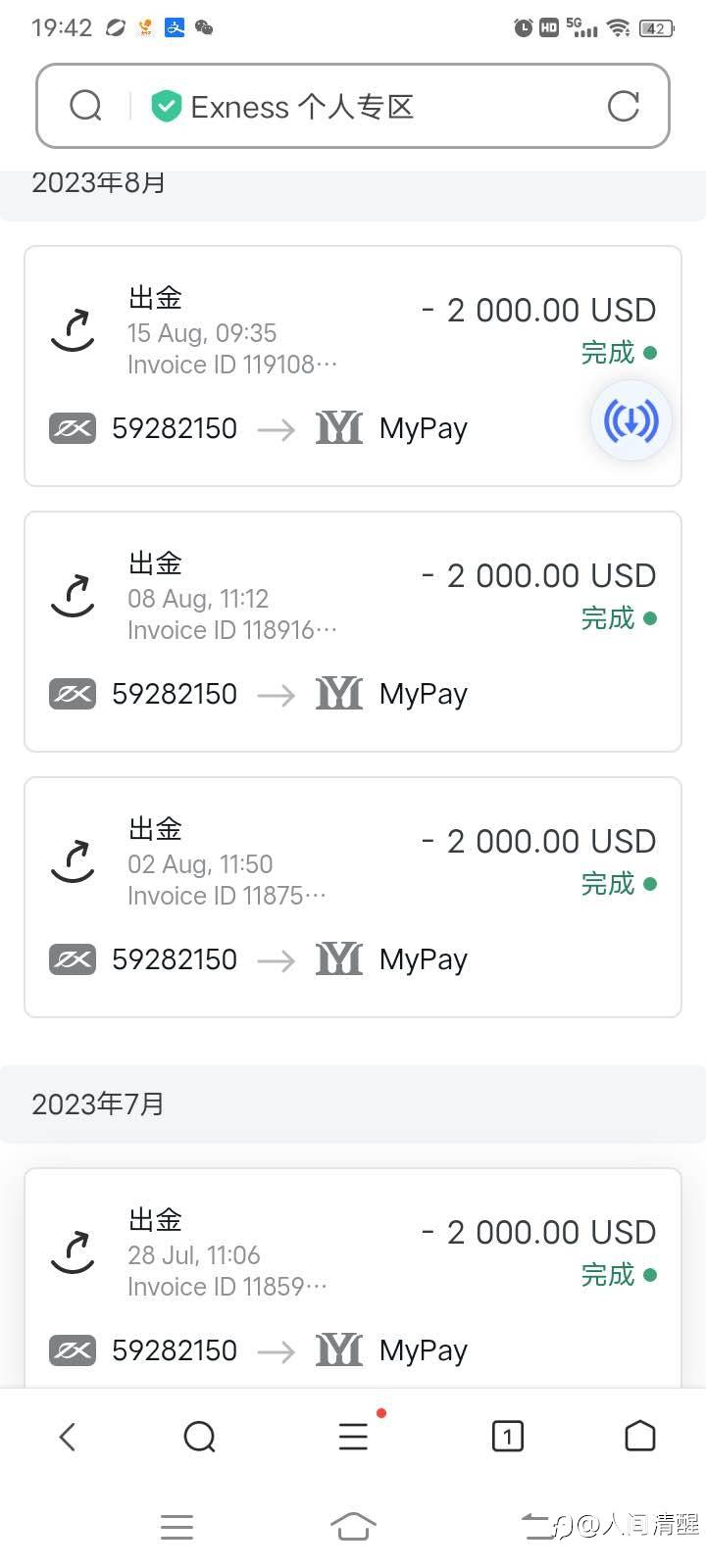706x1568 pixels.
Task: Open browser search from bottom toolbar
Action: point(200,1437)
